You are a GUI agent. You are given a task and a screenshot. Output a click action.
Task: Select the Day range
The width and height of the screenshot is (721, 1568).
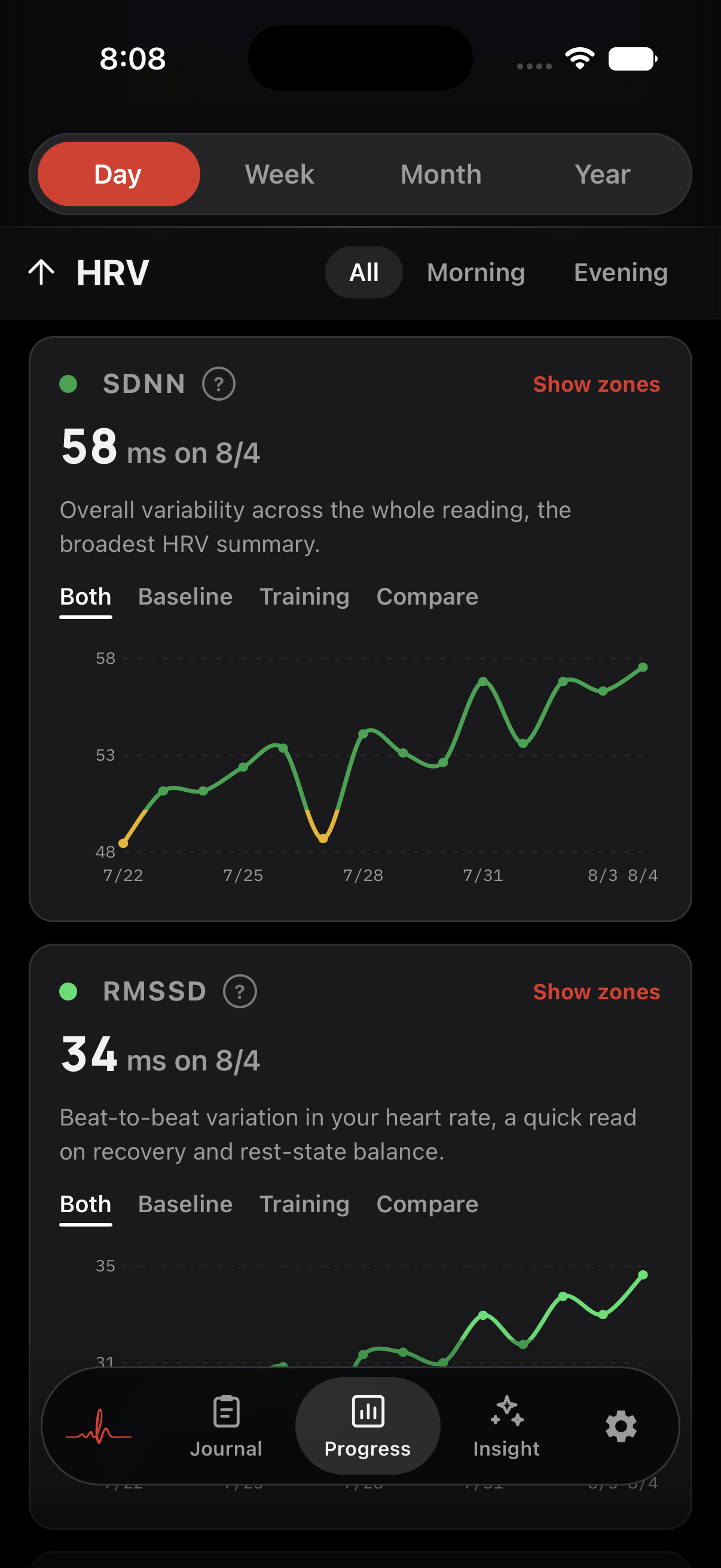(118, 174)
